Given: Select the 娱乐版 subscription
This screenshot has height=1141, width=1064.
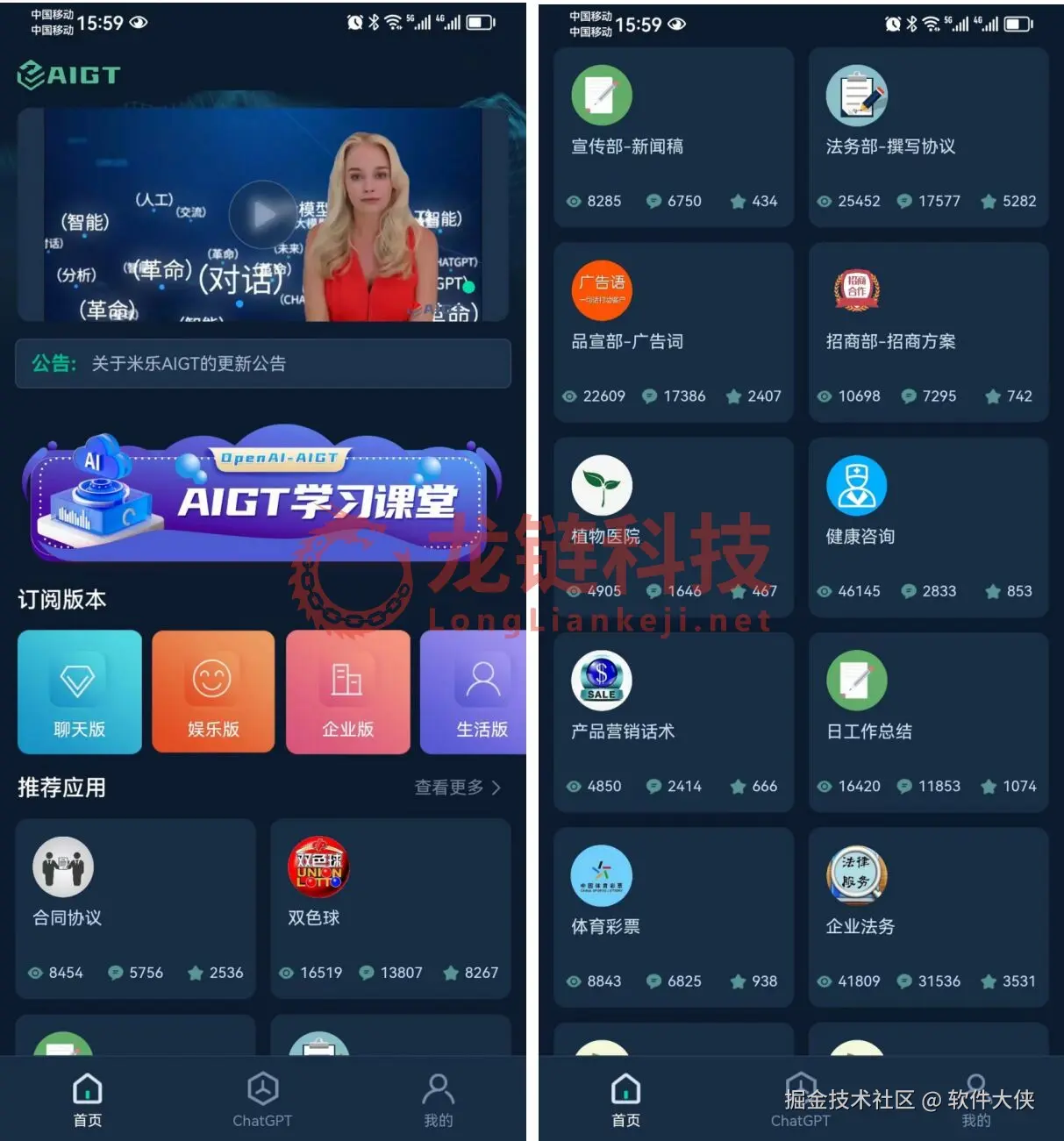Looking at the screenshot, I should pos(213,691).
